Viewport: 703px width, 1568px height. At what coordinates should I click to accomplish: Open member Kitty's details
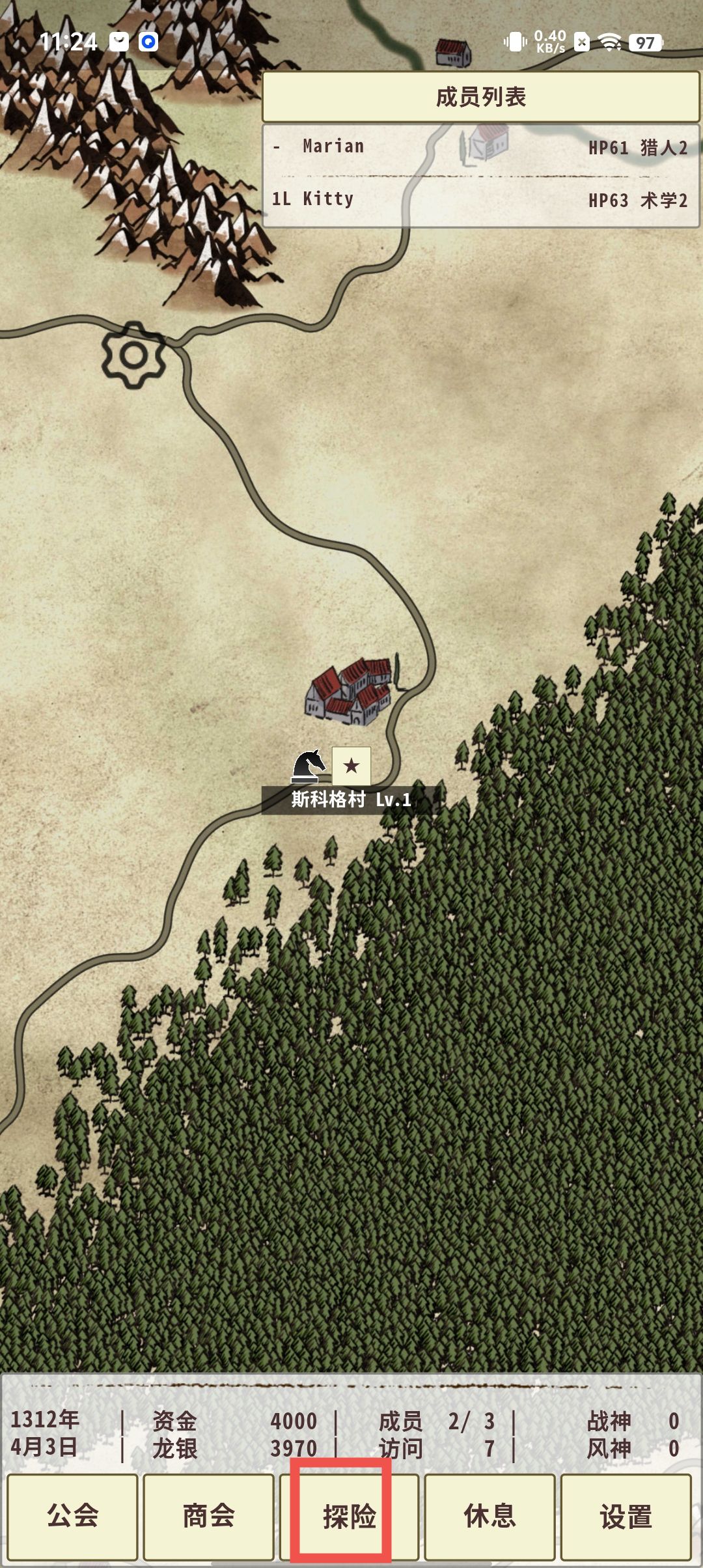(x=480, y=200)
